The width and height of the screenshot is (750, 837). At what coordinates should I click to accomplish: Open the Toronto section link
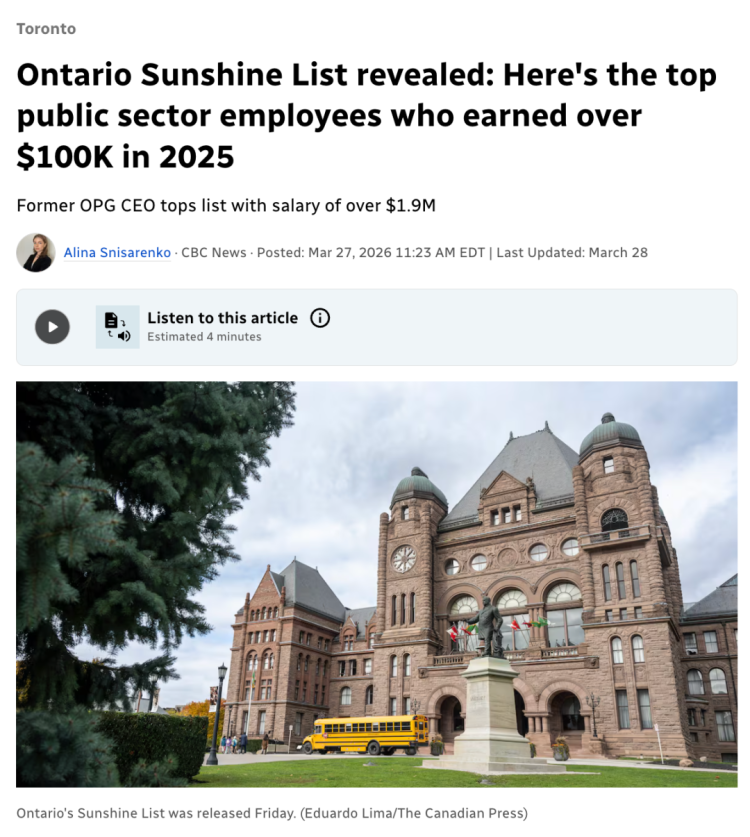tap(46, 28)
